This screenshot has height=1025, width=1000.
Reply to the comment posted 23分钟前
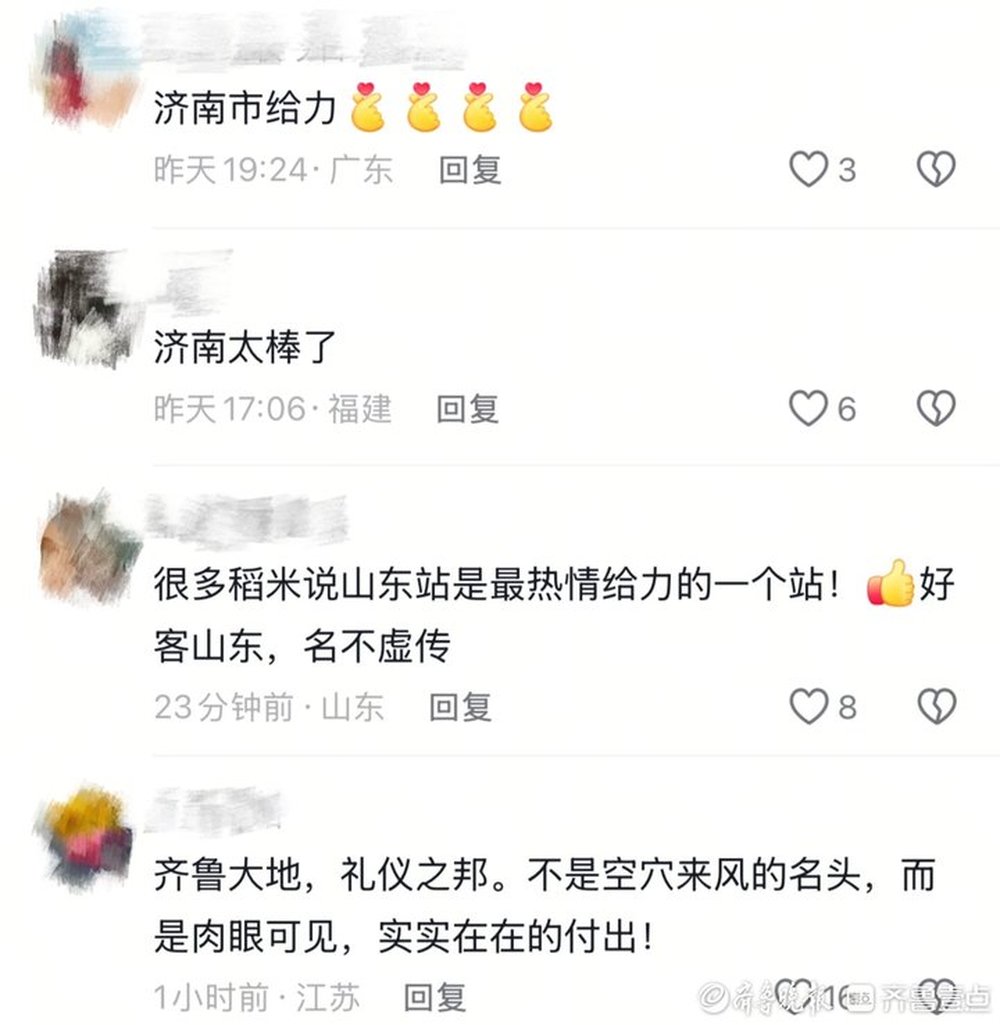pos(460,707)
